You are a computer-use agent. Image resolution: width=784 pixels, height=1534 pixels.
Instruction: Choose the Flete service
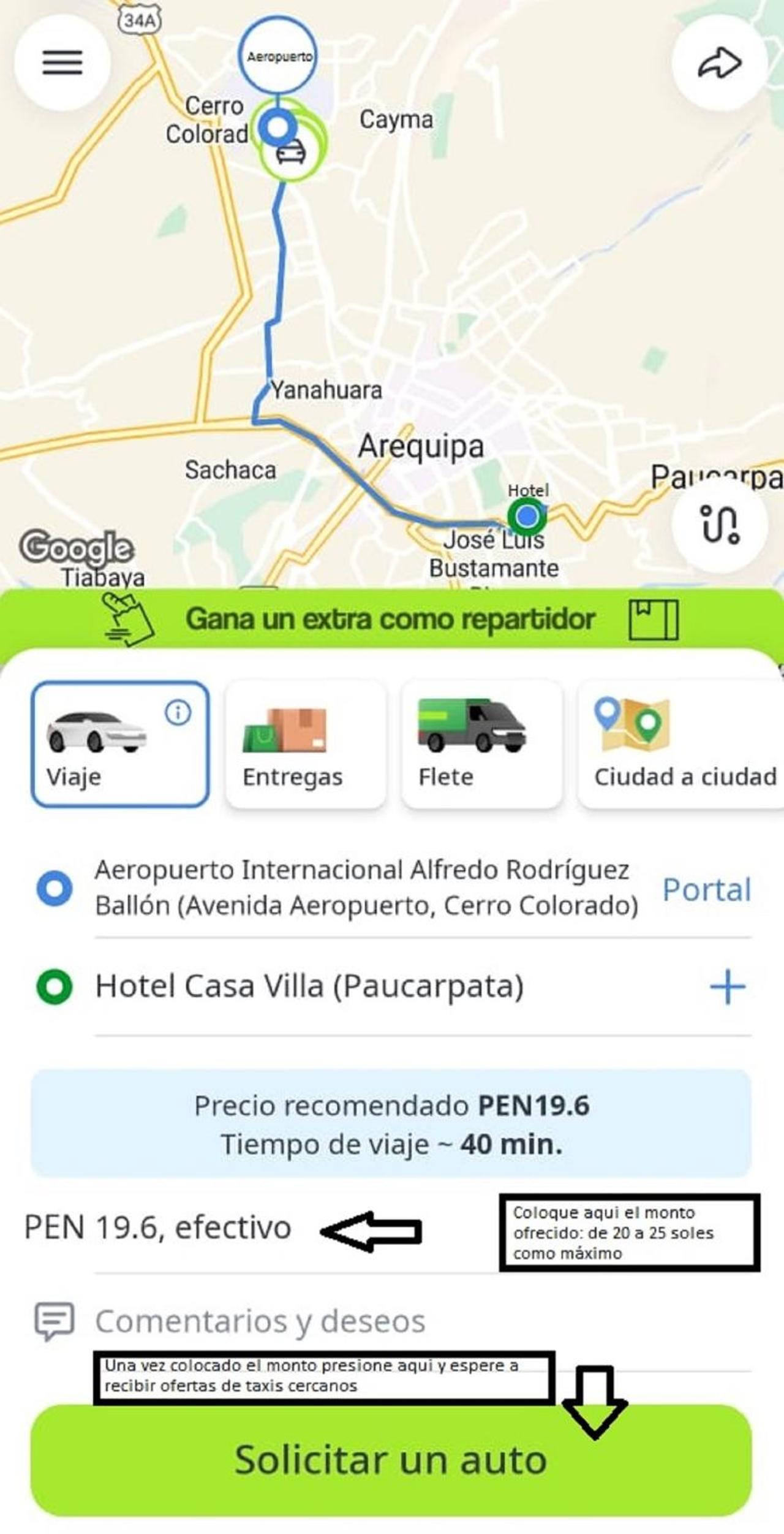point(481,744)
